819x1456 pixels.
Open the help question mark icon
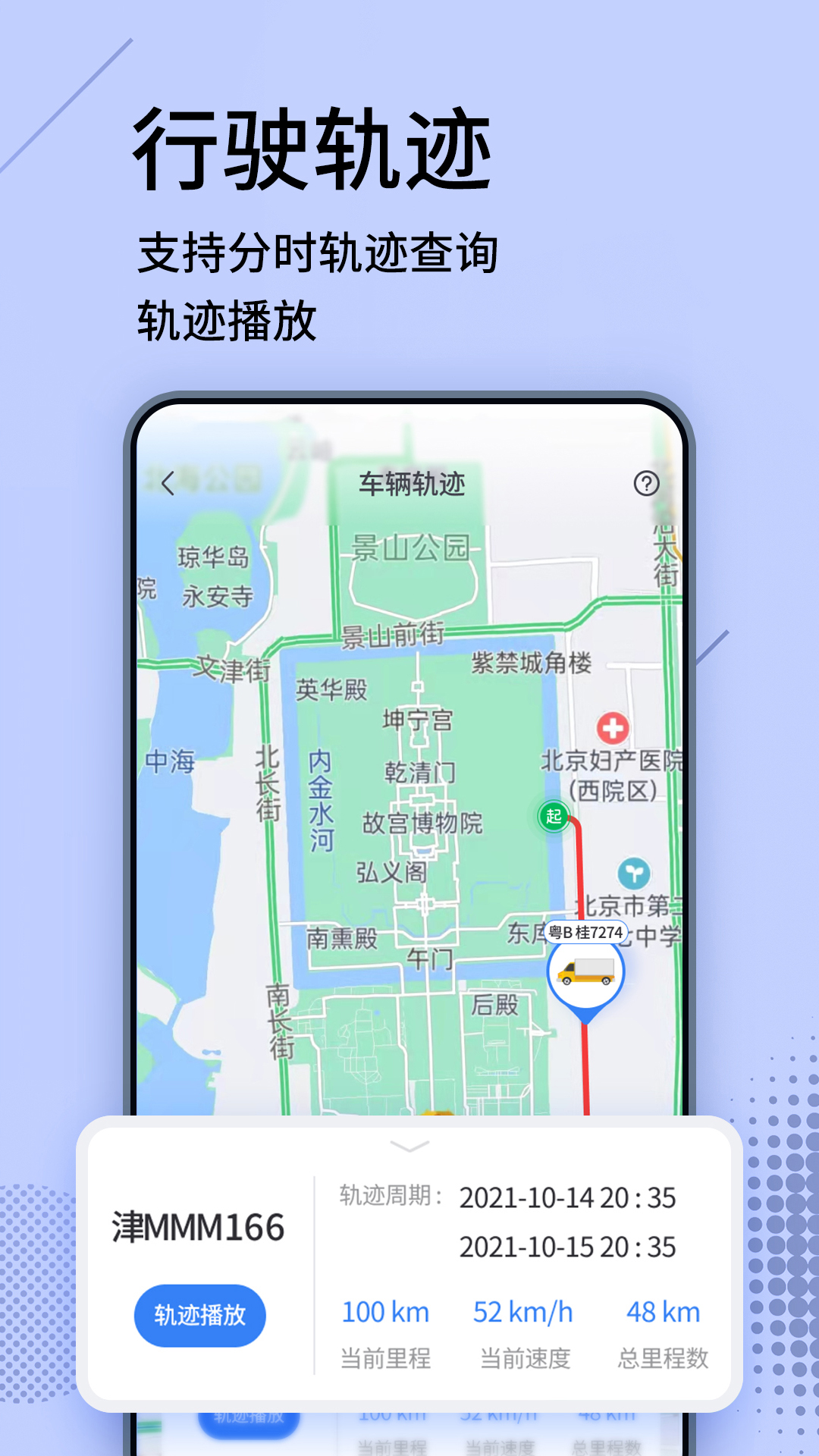[647, 483]
